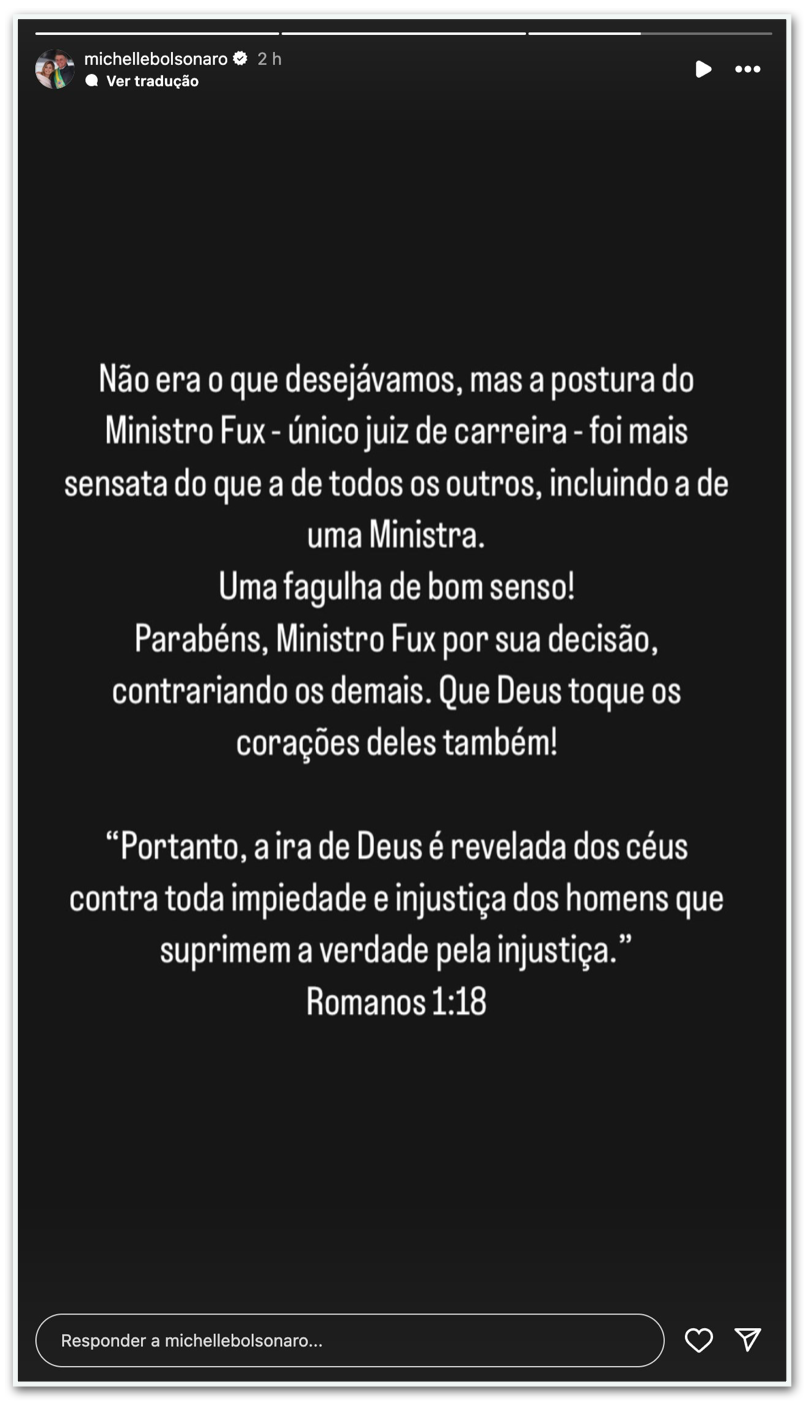Viewport: 804px width, 1402px height.
Task: Open the three-dot story options menu
Action: click(748, 69)
